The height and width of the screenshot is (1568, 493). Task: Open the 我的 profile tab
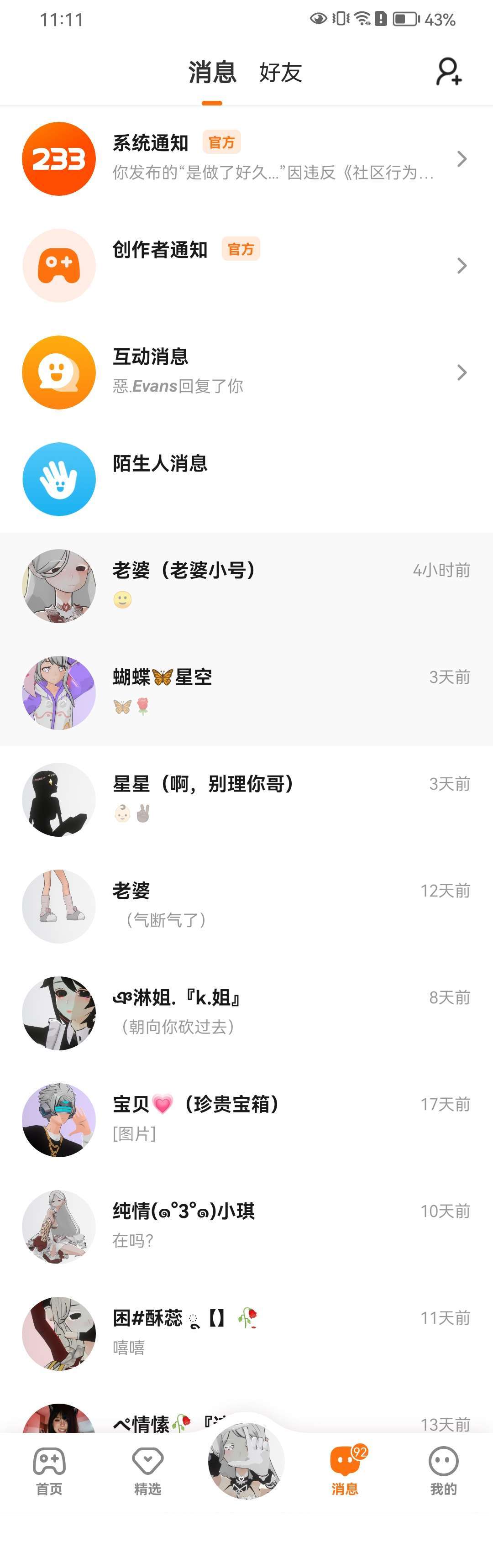443,1471
